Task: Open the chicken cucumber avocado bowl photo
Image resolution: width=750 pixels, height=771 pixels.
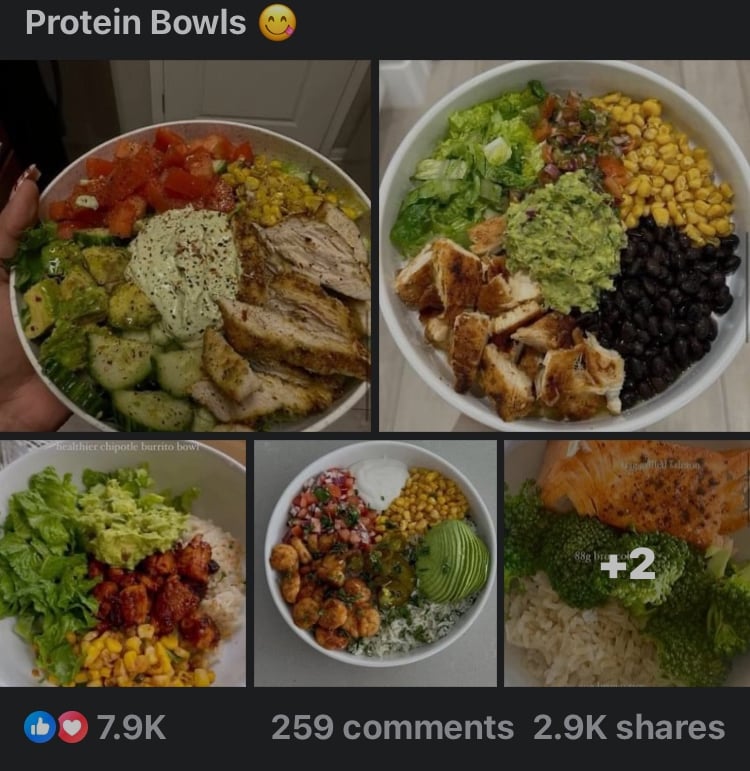Action: pos(187,246)
